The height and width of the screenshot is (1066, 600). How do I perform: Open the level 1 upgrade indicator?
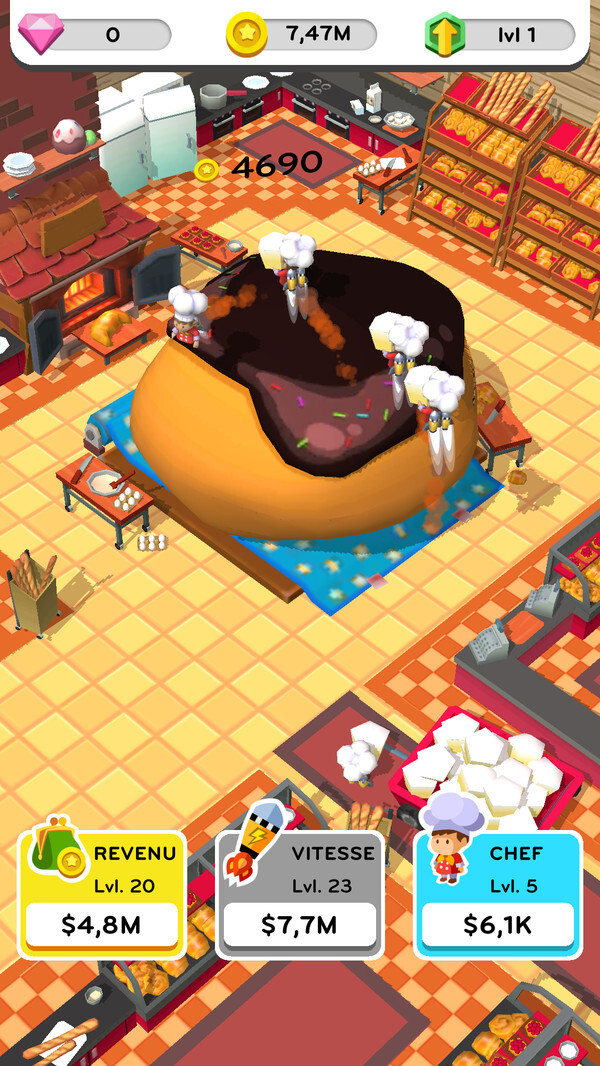pos(500,35)
